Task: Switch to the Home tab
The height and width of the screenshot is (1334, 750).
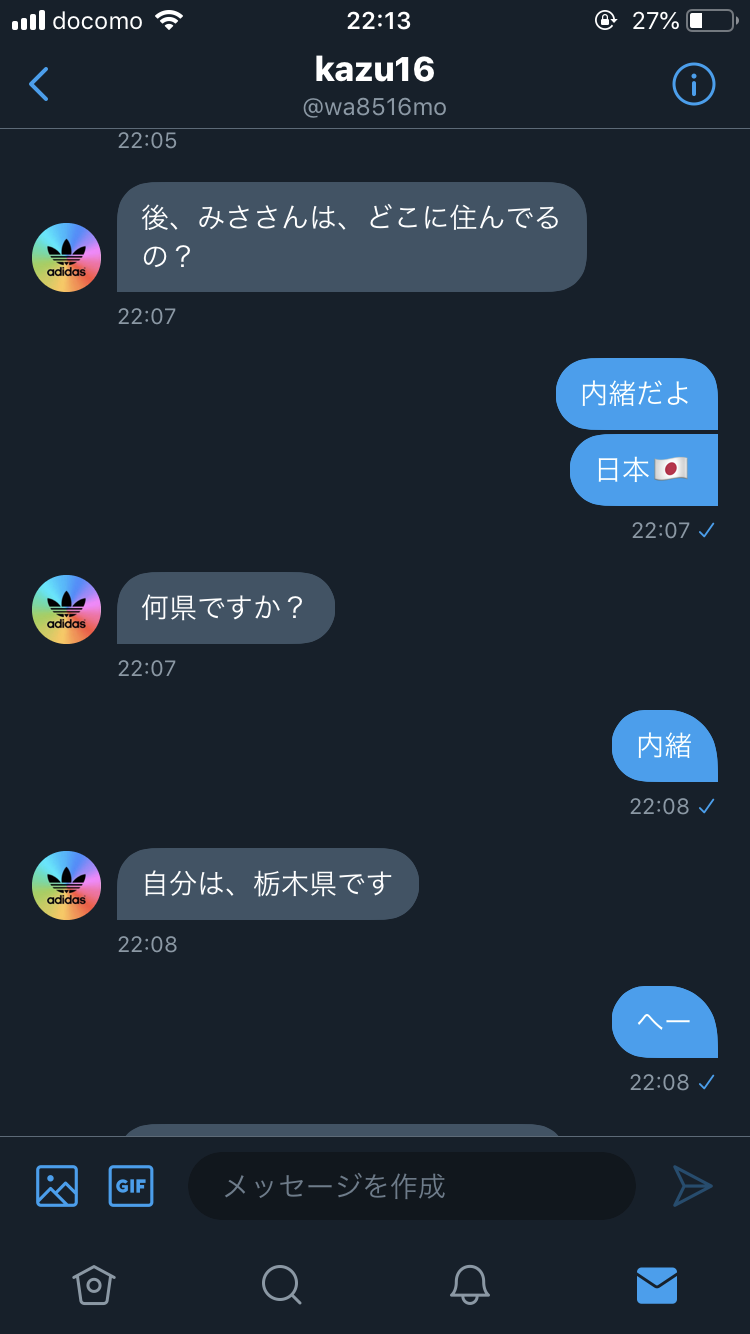Action: 94,1285
